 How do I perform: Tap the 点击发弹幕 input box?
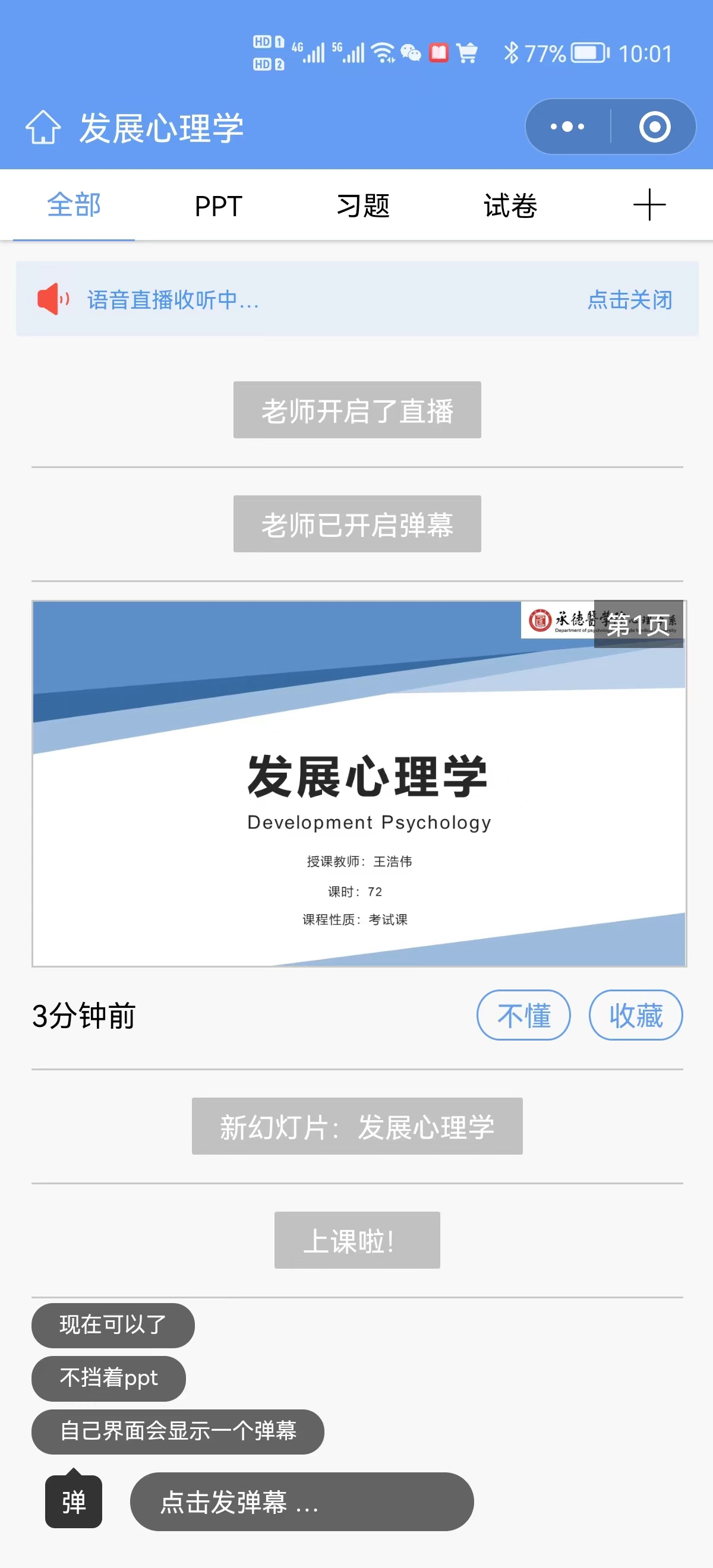click(301, 1501)
